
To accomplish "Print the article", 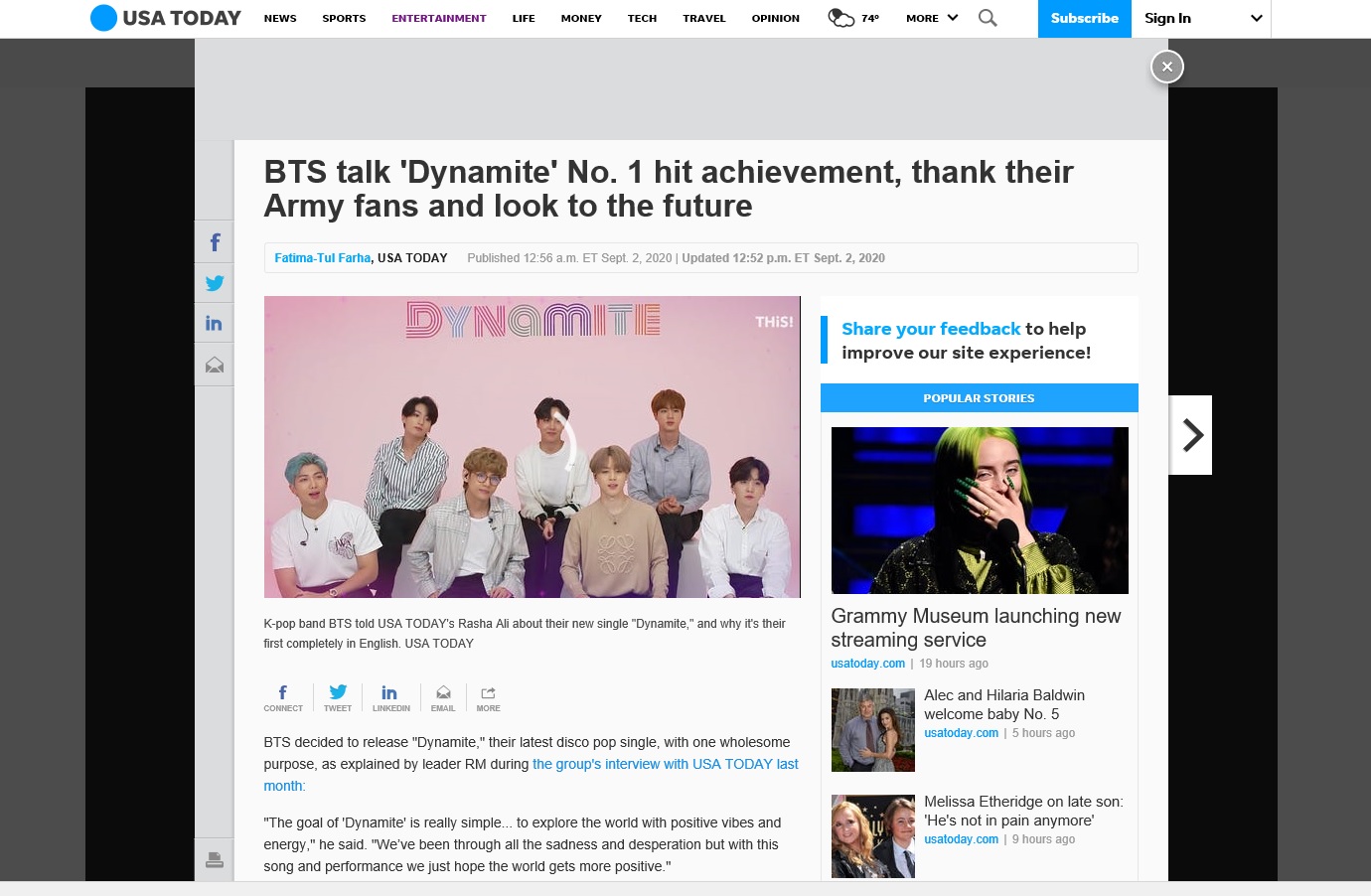I will click(x=215, y=859).
